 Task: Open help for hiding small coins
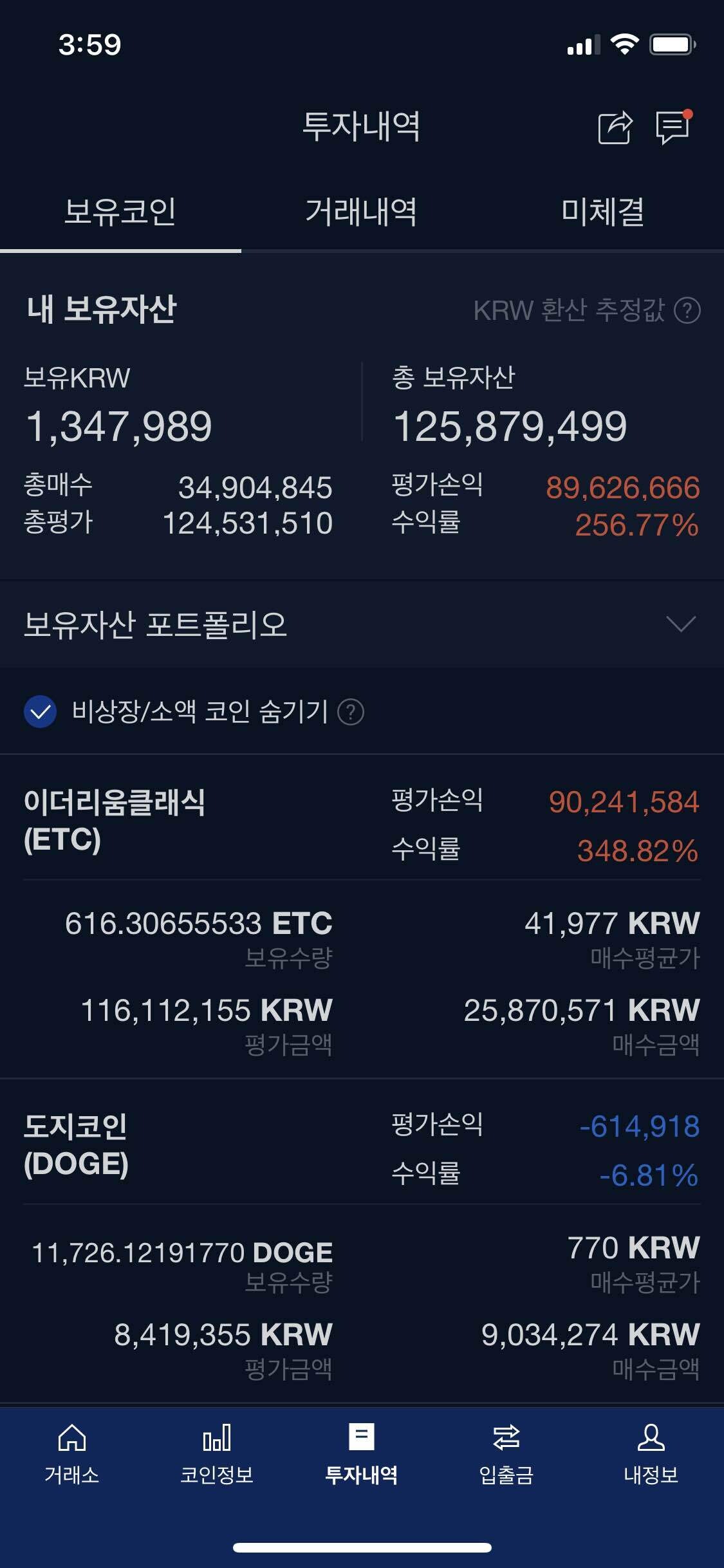351,712
